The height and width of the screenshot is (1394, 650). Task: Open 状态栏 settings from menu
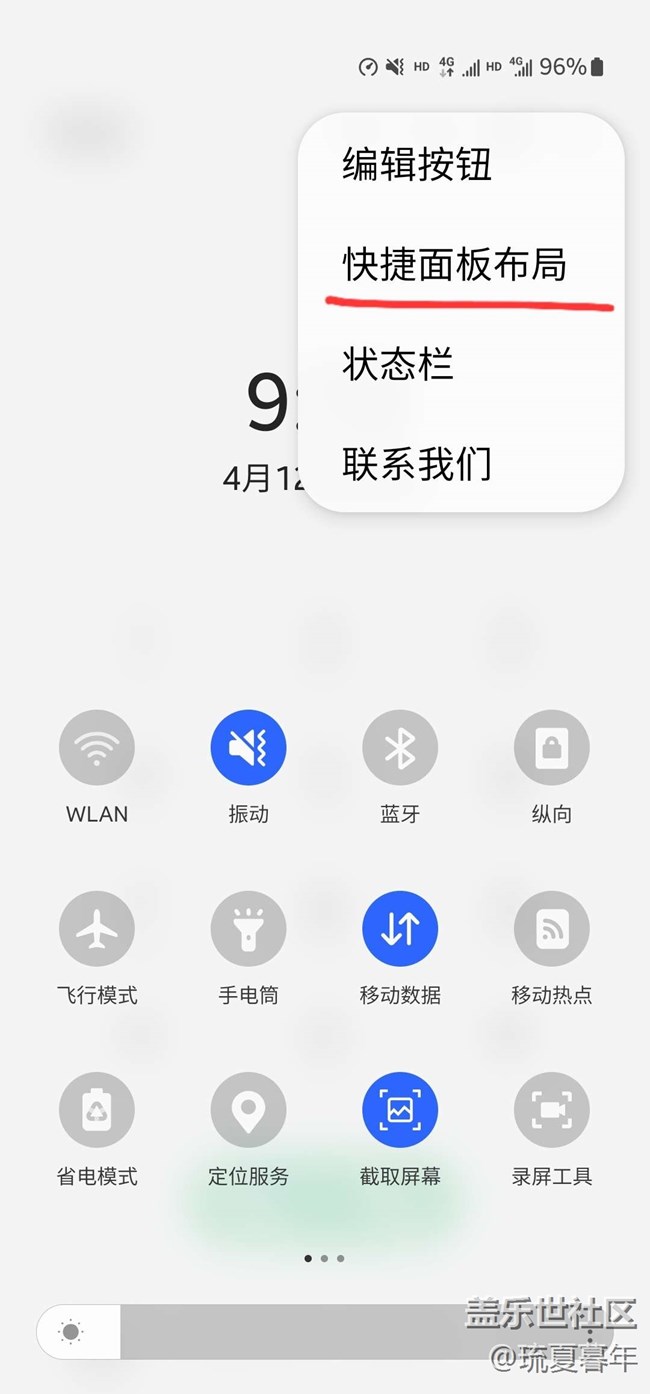point(398,363)
